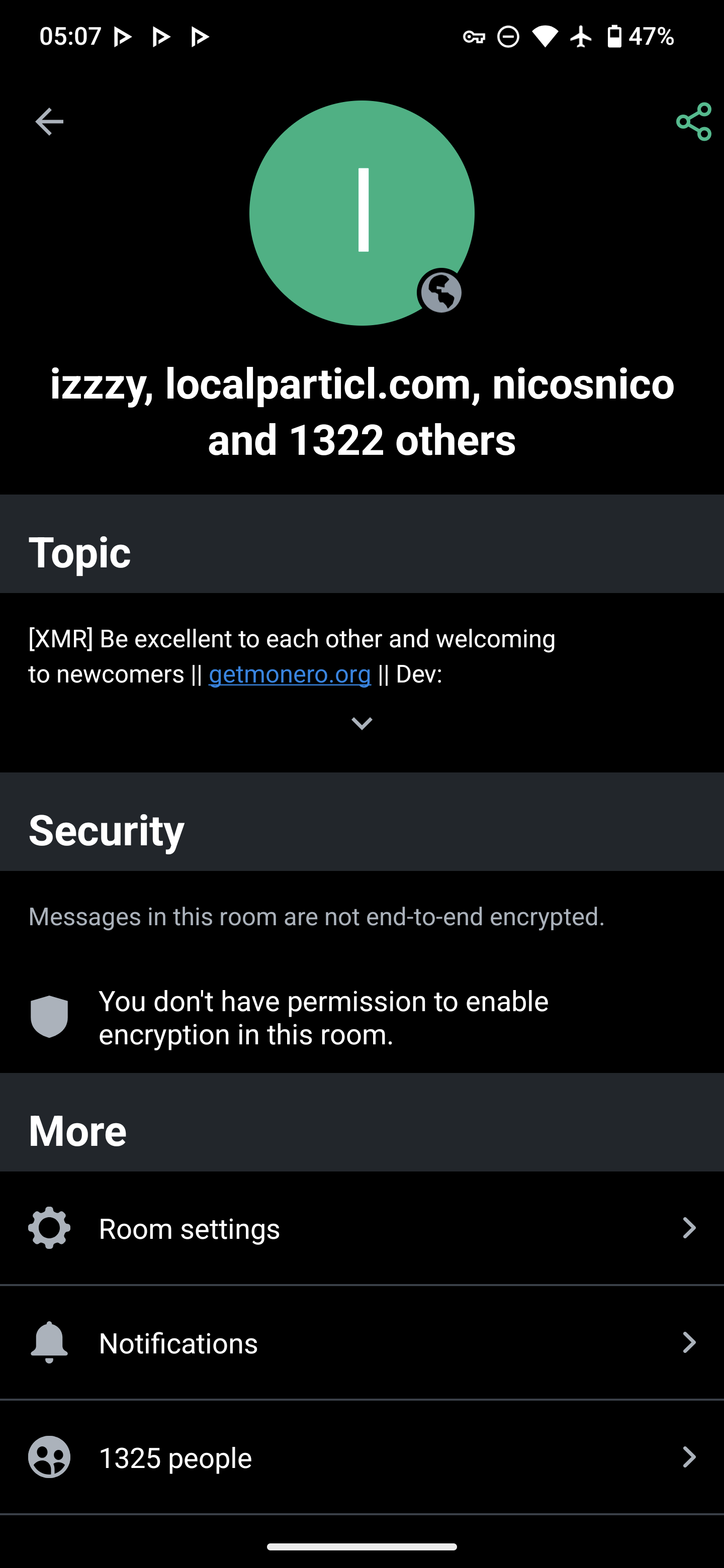The height and width of the screenshot is (1568, 724).
Task: View the 1325 people list
Action: coord(361,1457)
